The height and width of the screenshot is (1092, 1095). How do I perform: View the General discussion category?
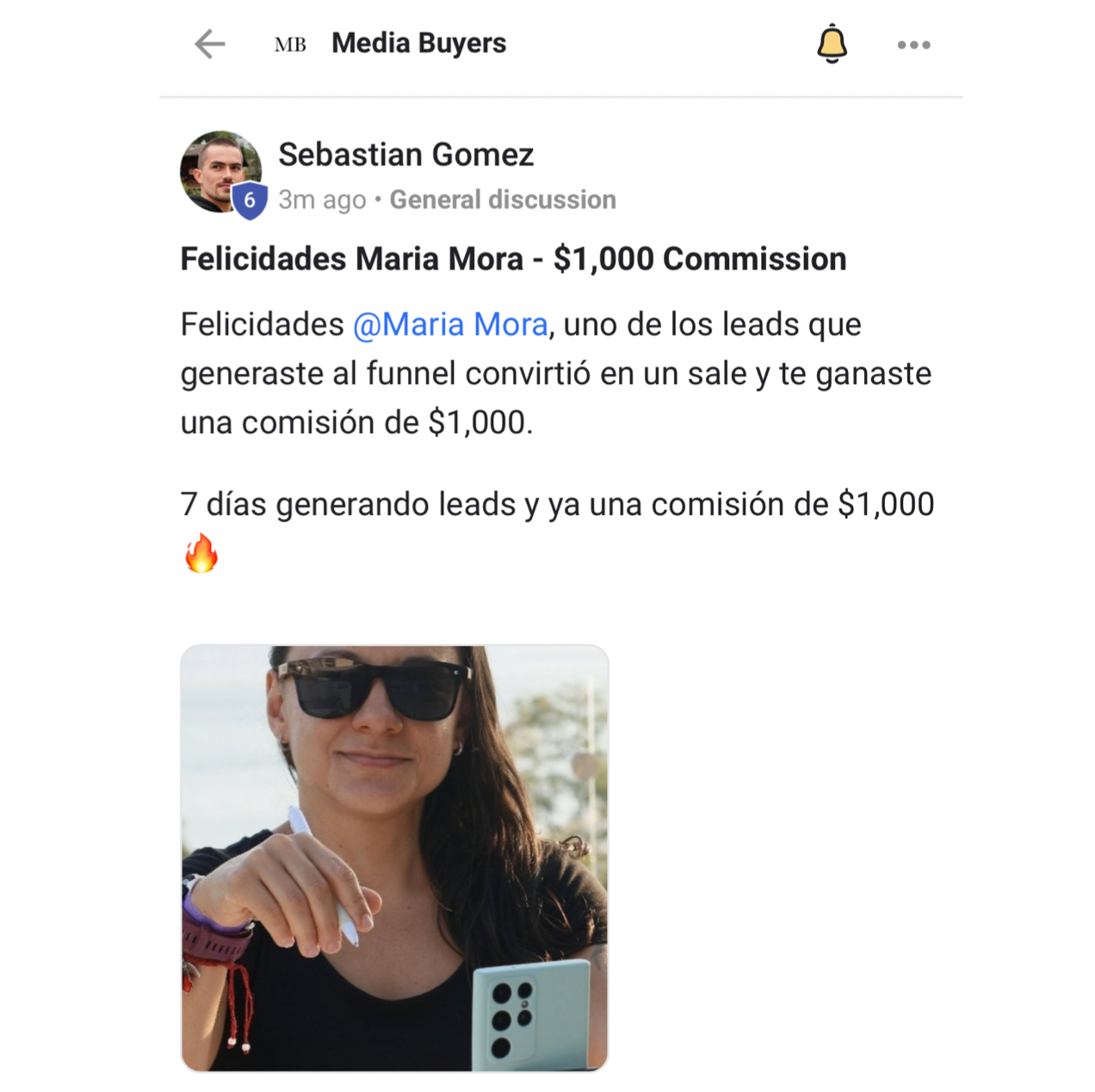point(503,200)
